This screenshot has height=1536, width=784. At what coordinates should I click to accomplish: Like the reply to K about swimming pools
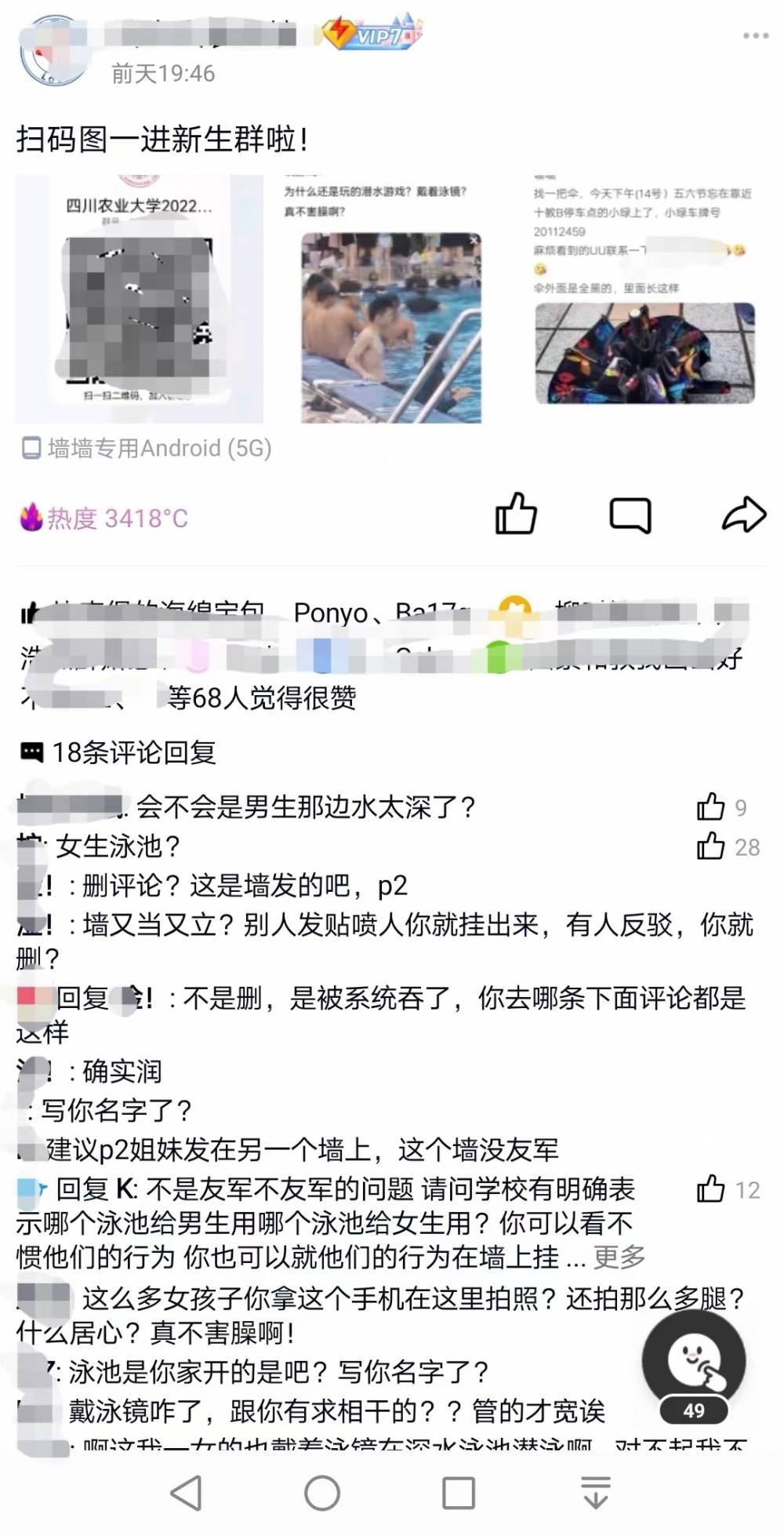pyautogui.click(x=728, y=1190)
